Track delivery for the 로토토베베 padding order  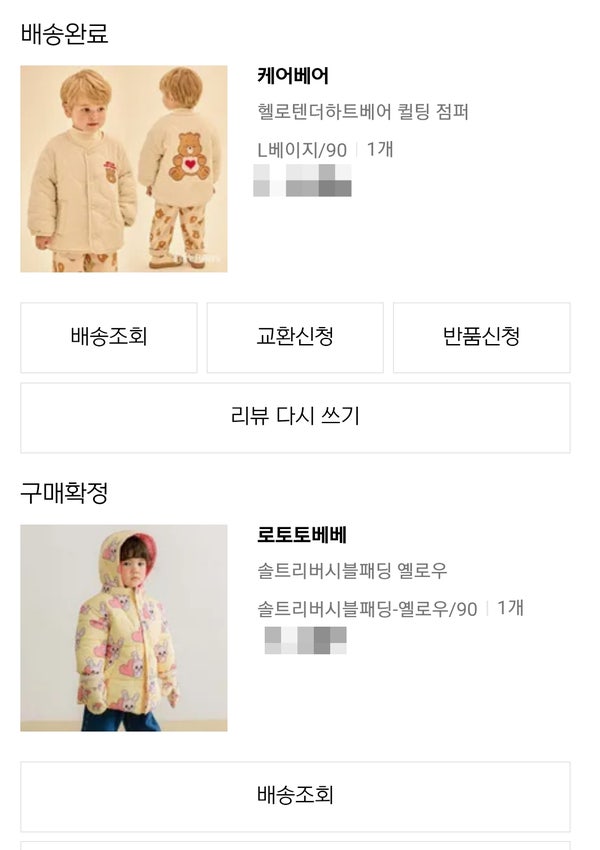(295, 796)
